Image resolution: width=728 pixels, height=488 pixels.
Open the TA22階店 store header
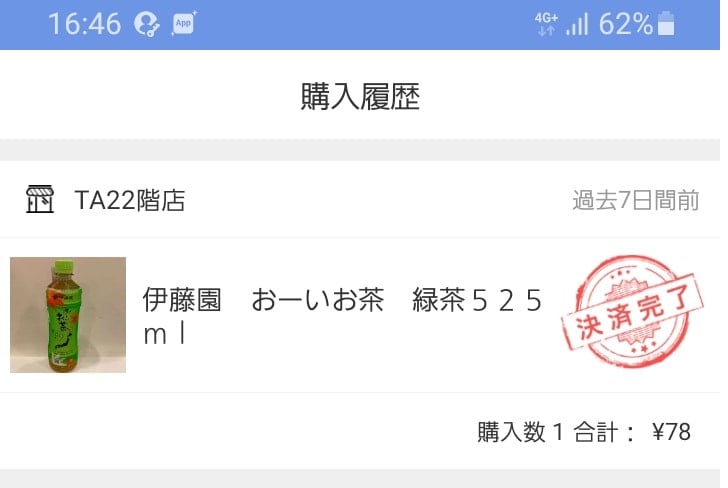[x=130, y=200]
